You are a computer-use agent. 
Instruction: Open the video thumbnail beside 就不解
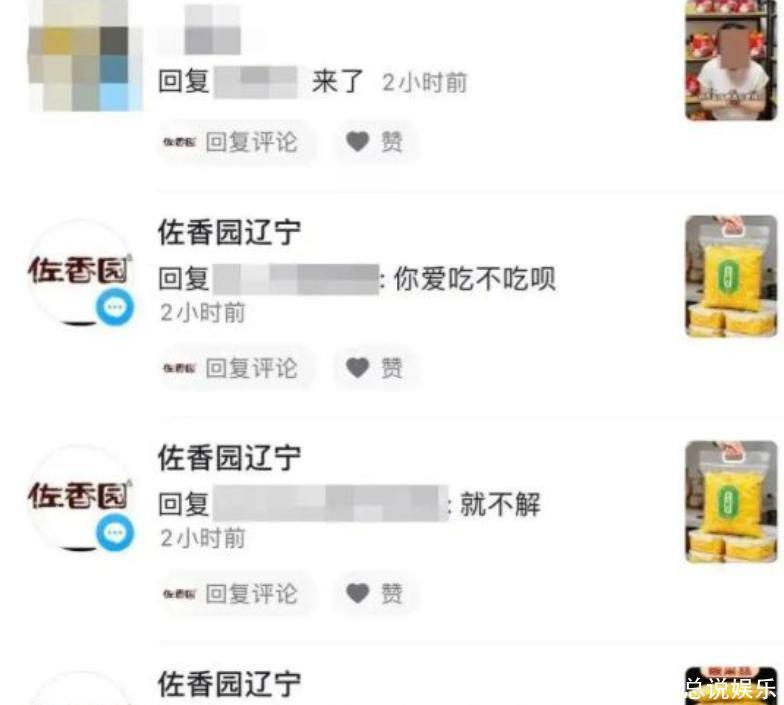[730, 501]
